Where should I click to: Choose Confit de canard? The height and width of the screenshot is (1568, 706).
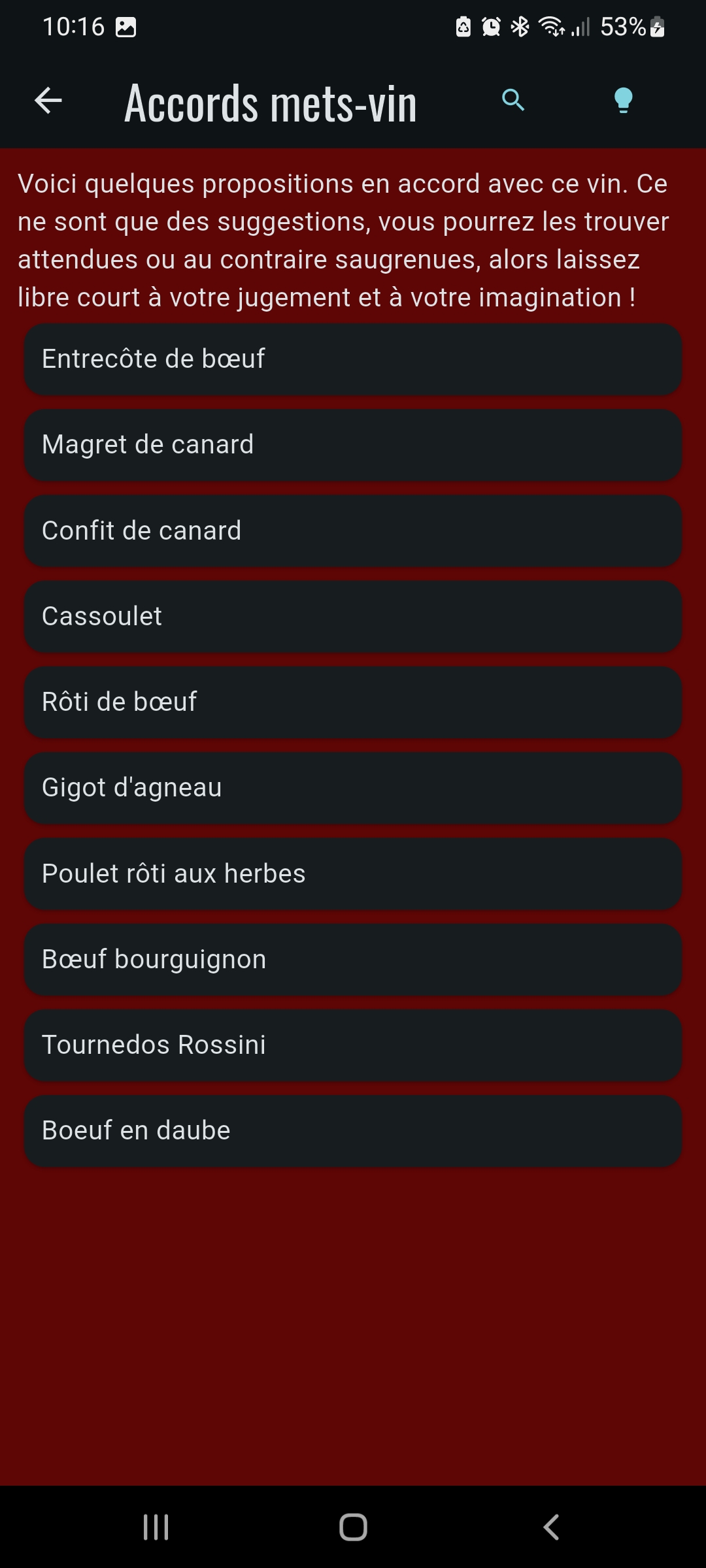[x=353, y=531]
